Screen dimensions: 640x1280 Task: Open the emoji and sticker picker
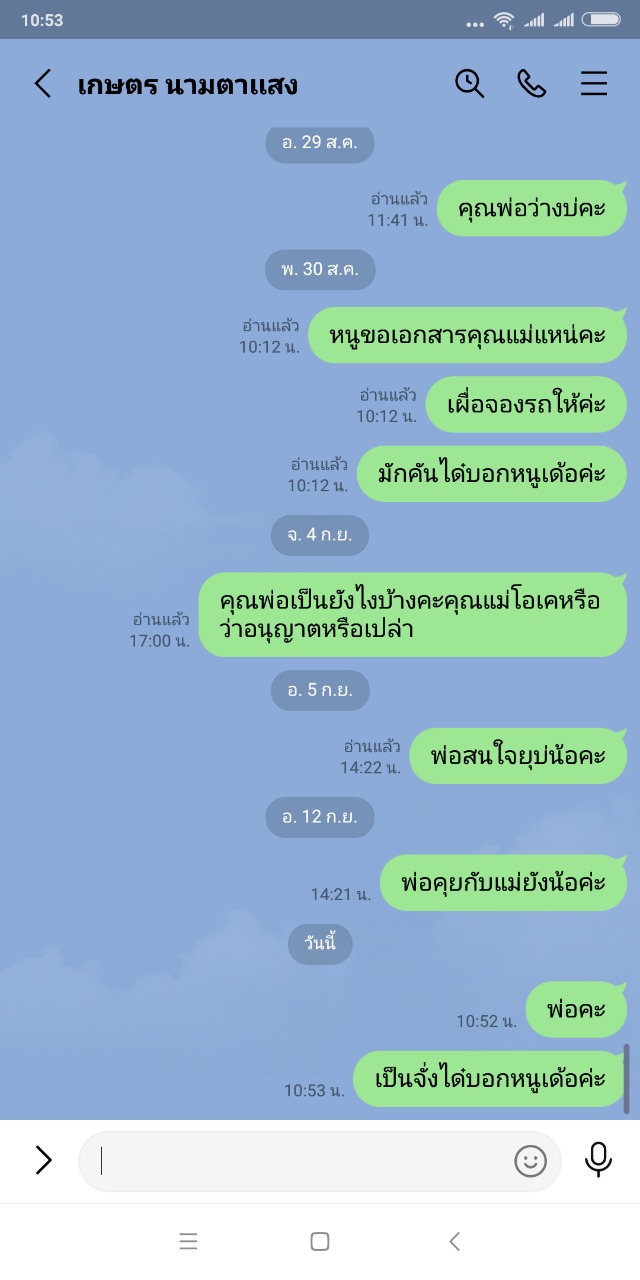point(530,1160)
